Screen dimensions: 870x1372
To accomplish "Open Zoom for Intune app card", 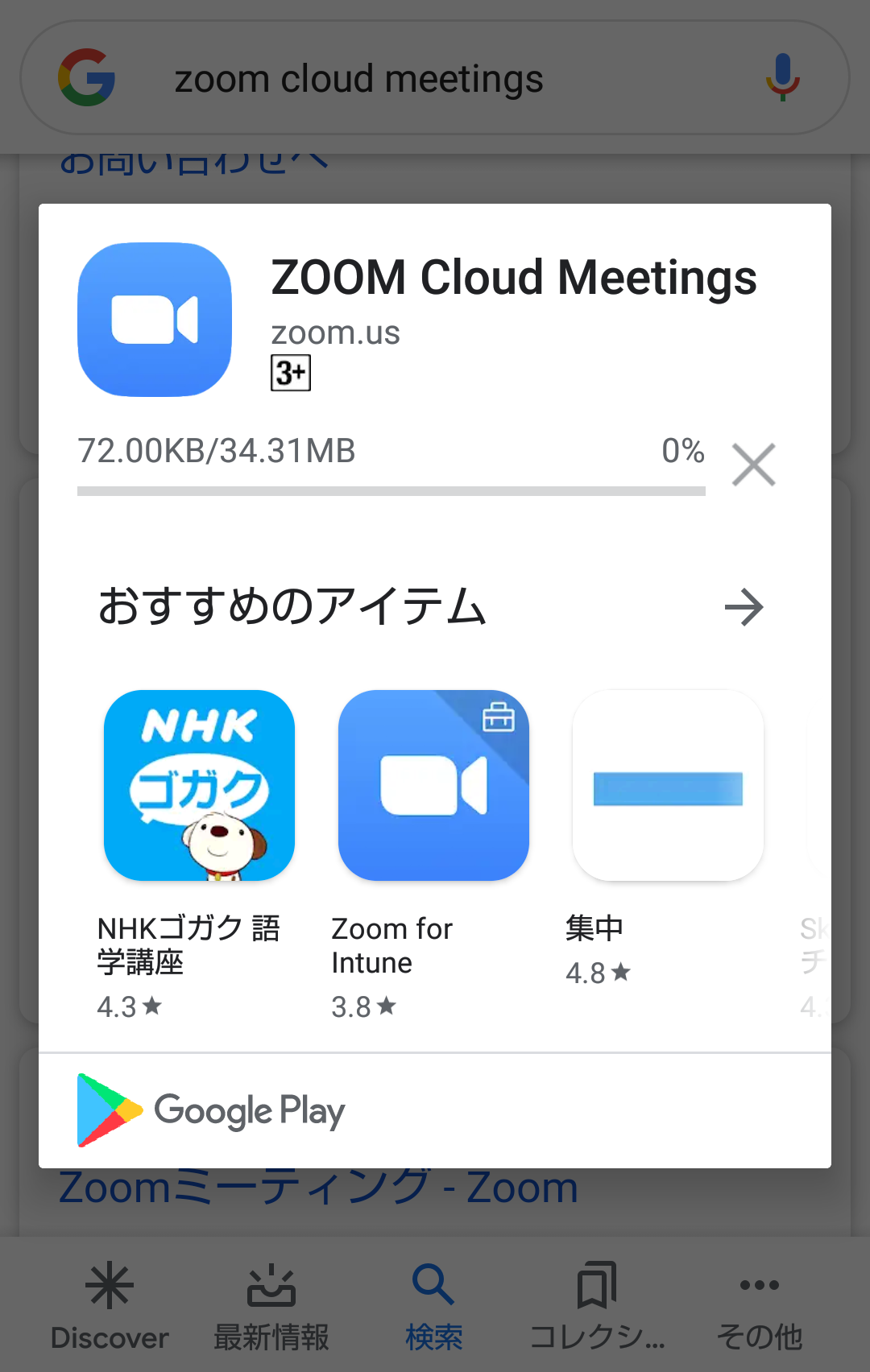I will coord(433,785).
